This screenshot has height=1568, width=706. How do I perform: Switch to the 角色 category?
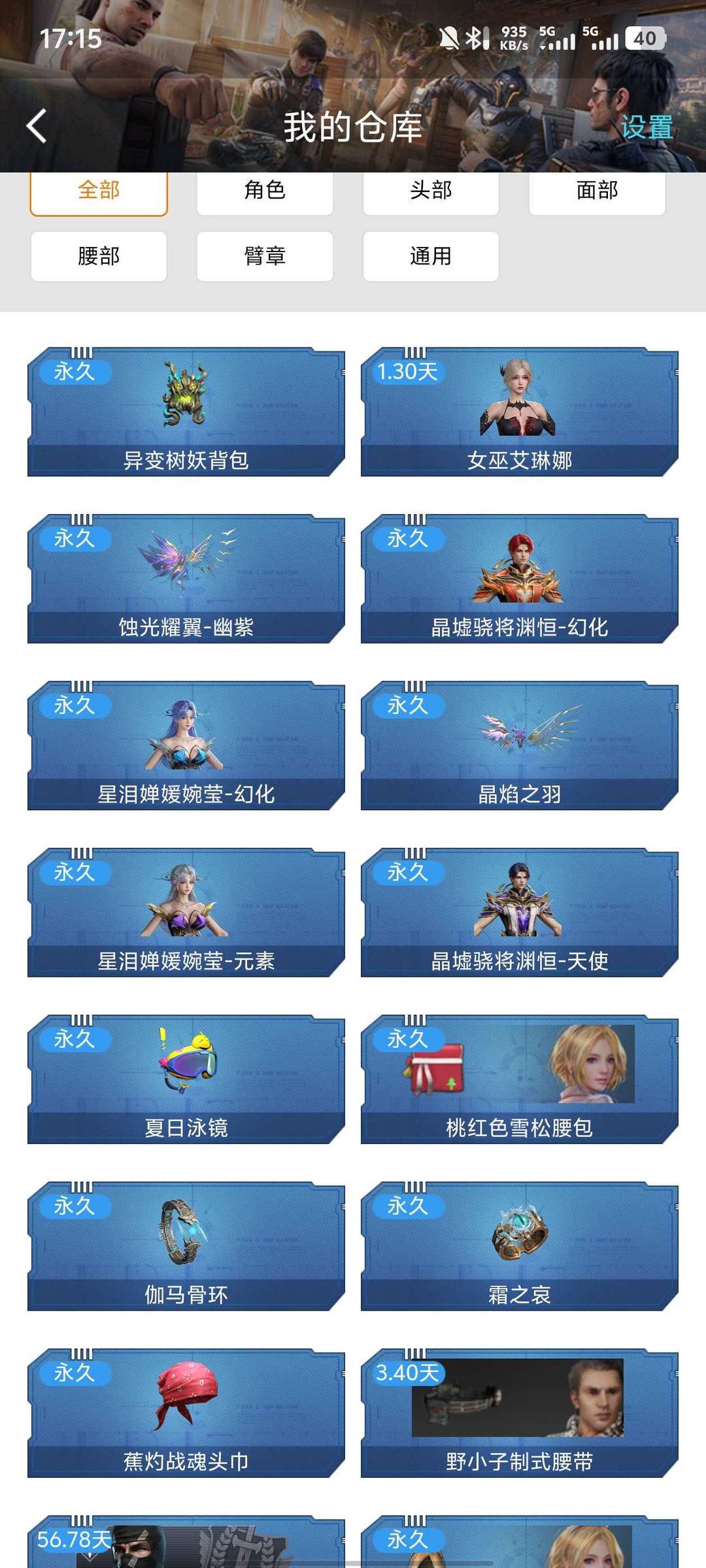pyautogui.click(x=265, y=191)
